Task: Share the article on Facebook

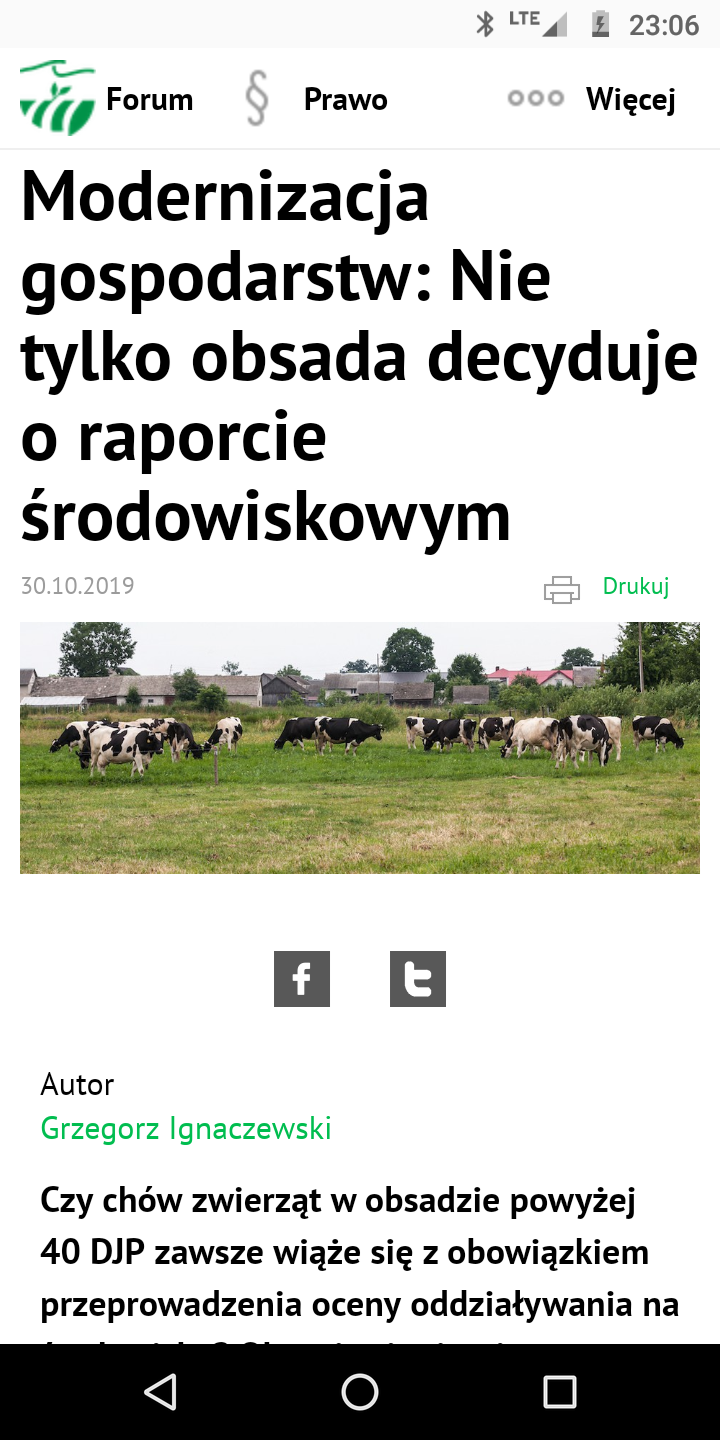Action: pos(302,979)
